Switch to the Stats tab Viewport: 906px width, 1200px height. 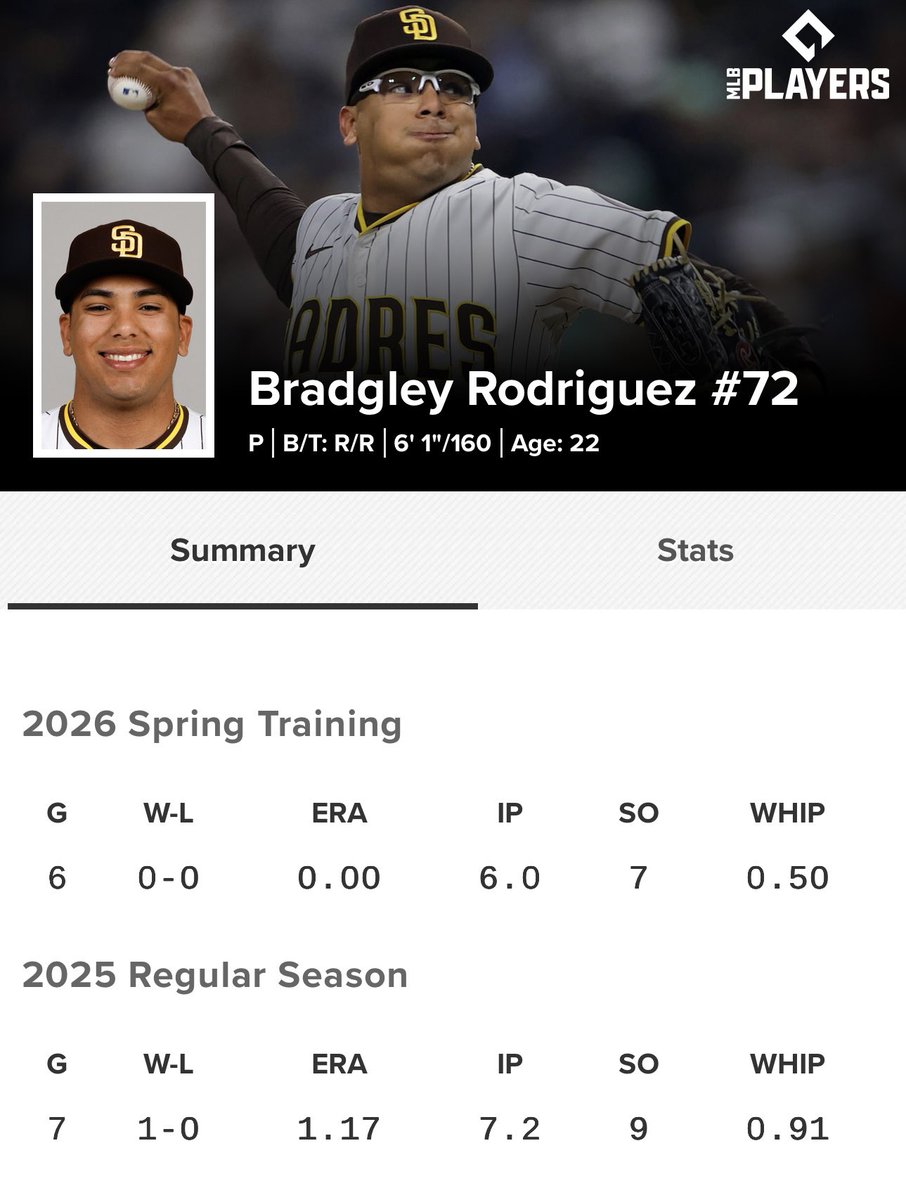pyautogui.click(x=695, y=551)
